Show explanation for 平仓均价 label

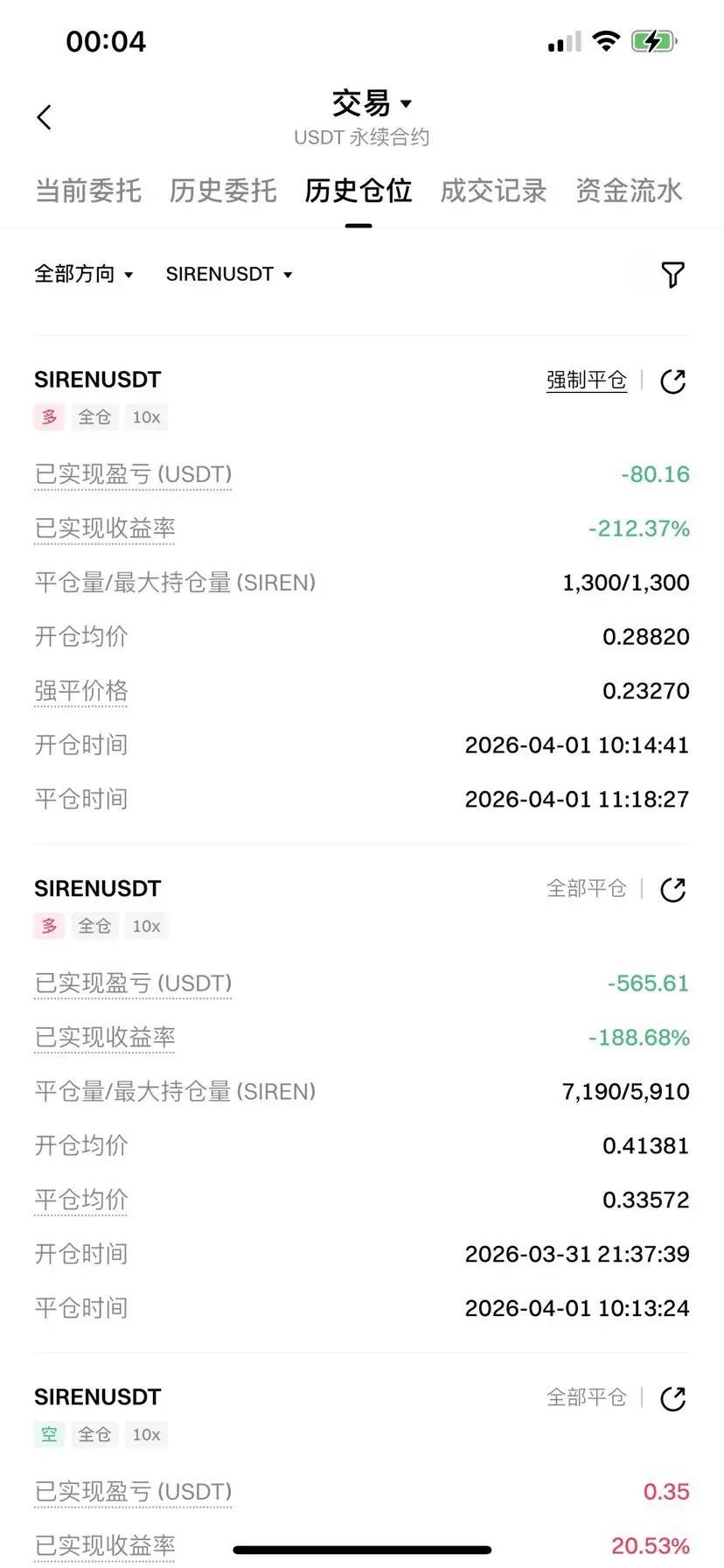click(81, 1200)
